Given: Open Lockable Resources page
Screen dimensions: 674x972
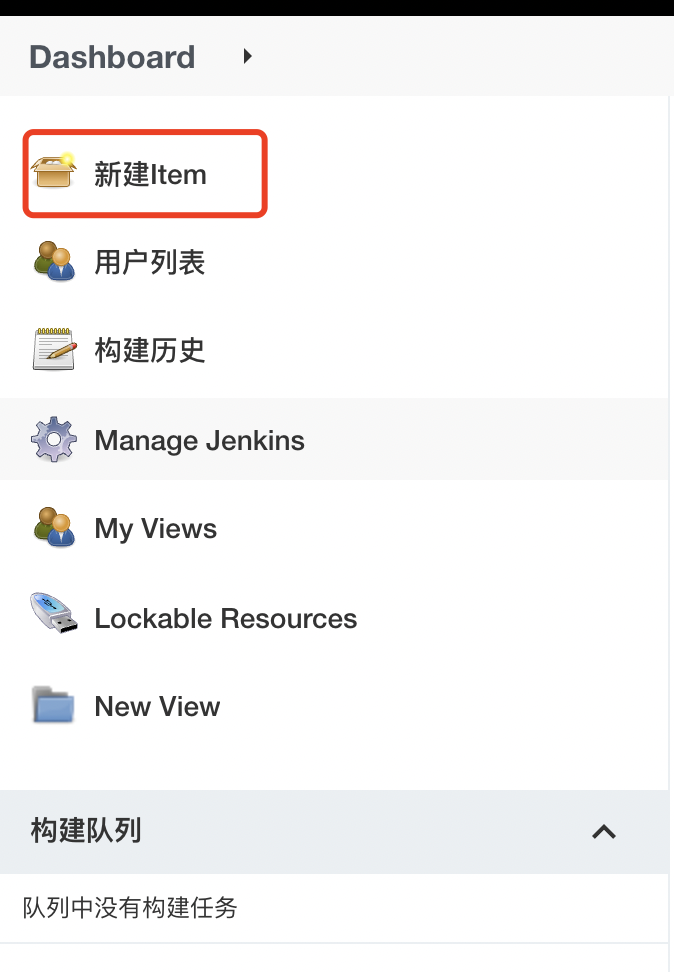Looking at the screenshot, I should tap(225, 618).
